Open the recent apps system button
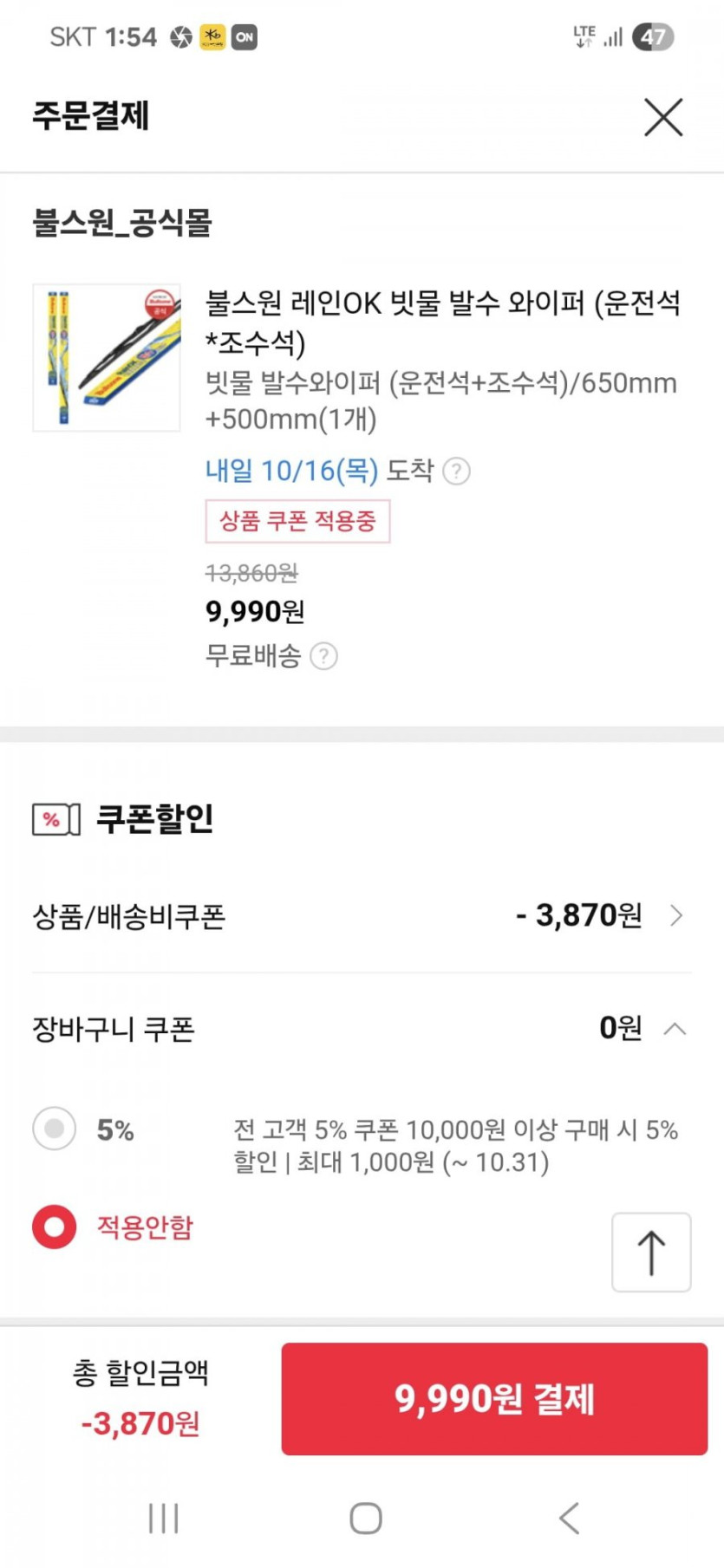 pyautogui.click(x=163, y=1518)
